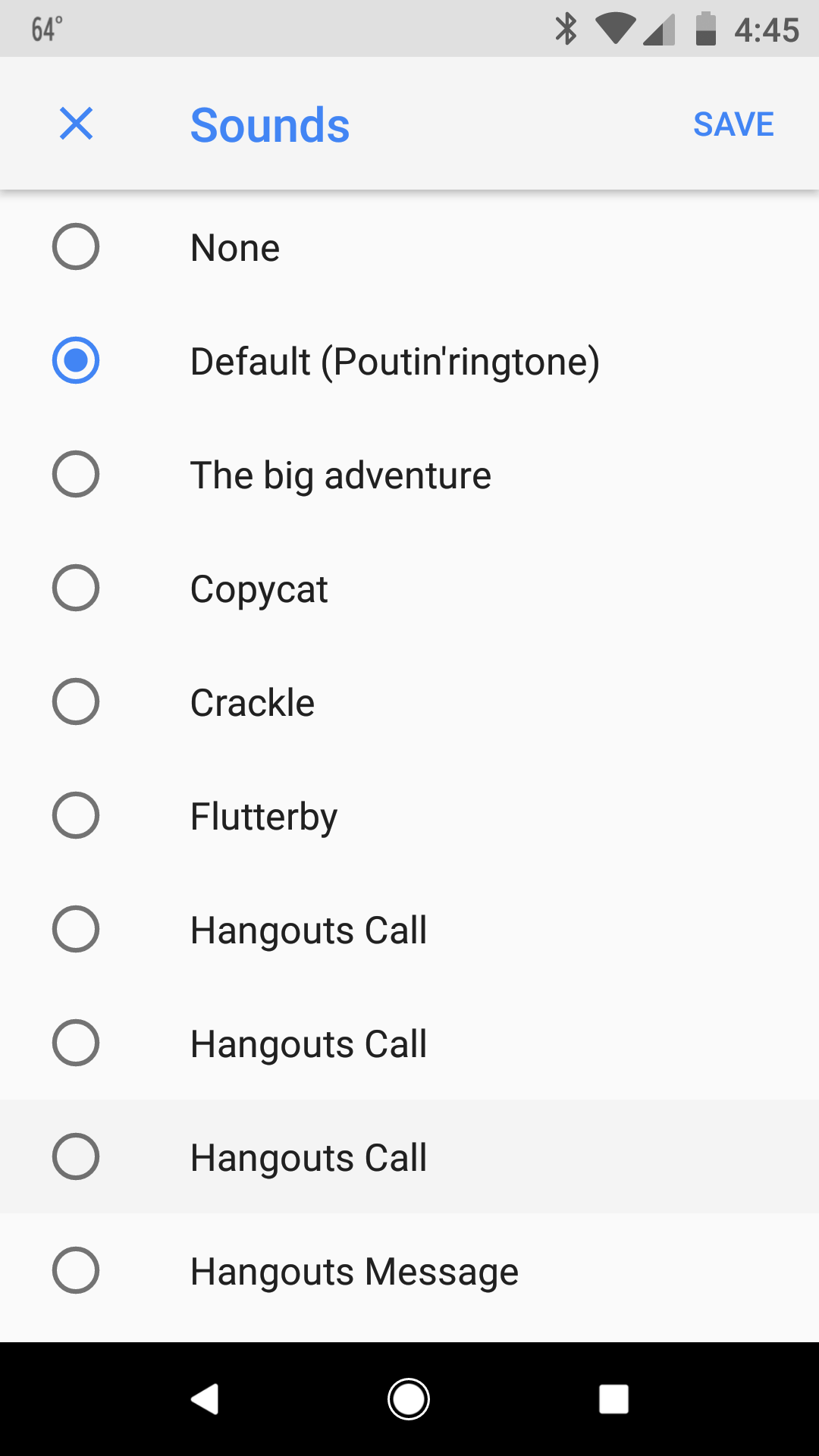Image resolution: width=819 pixels, height=1456 pixels.
Task: Select the Copycat sound
Action: (409, 588)
